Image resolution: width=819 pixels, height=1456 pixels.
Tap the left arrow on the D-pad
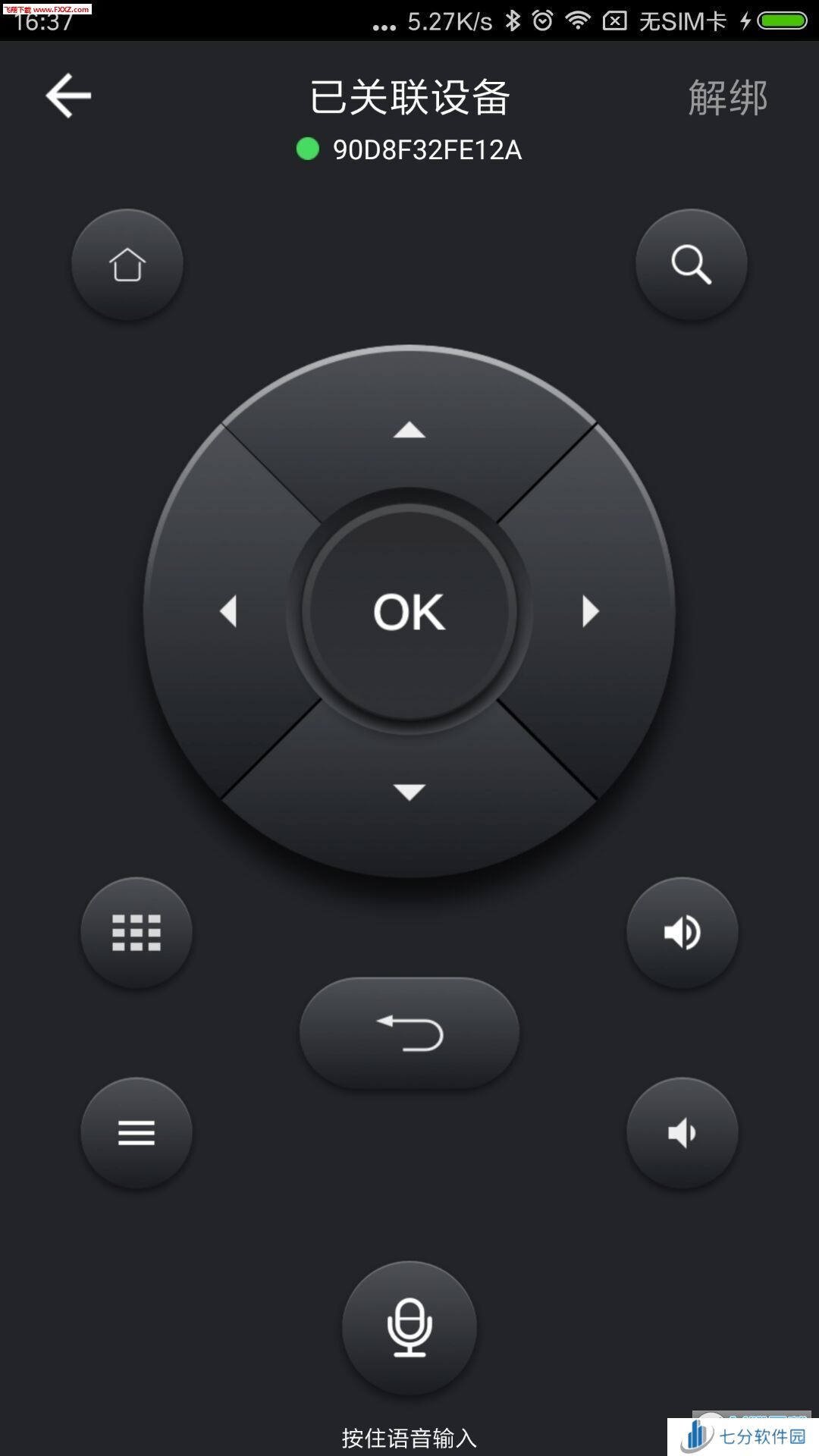coord(227,611)
